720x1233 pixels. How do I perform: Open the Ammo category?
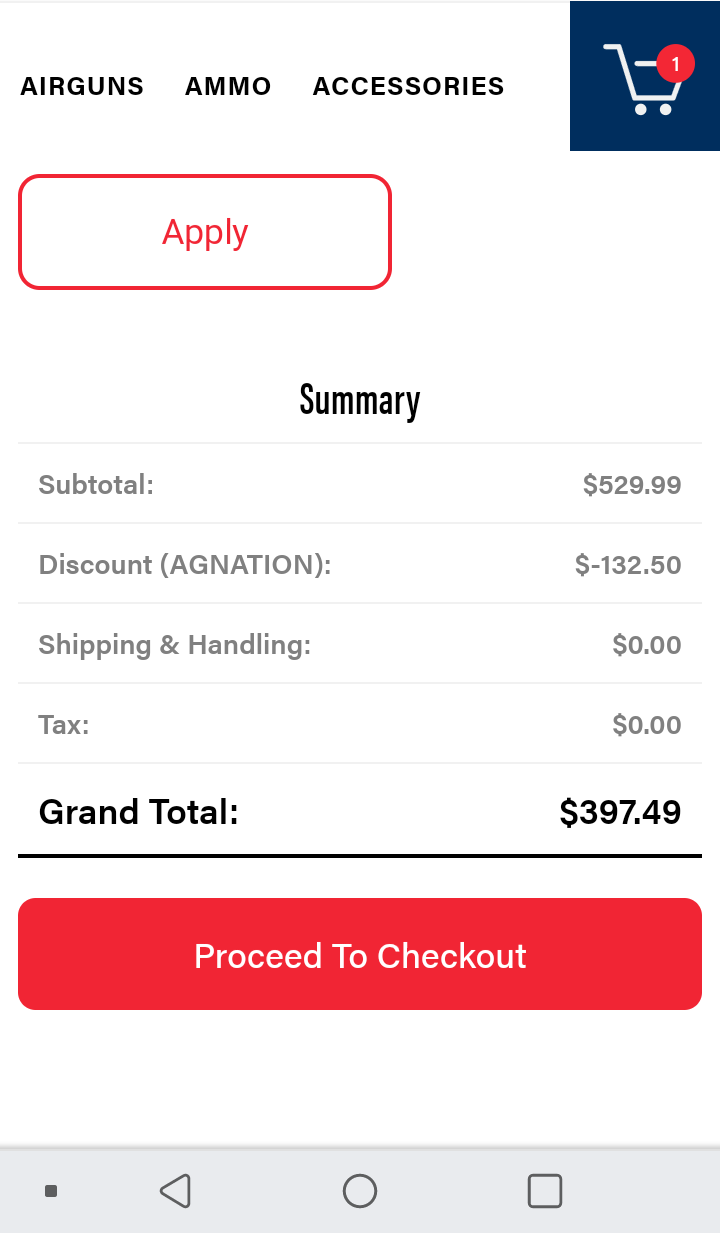[228, 87]
